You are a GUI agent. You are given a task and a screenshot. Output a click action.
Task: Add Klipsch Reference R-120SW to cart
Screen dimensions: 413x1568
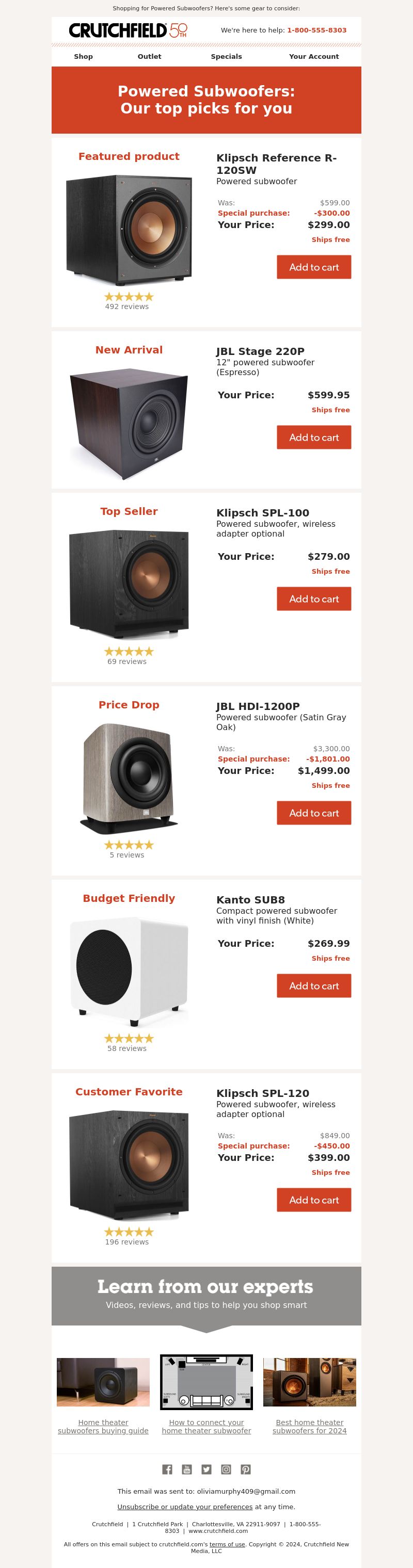(x=314, y=267)
